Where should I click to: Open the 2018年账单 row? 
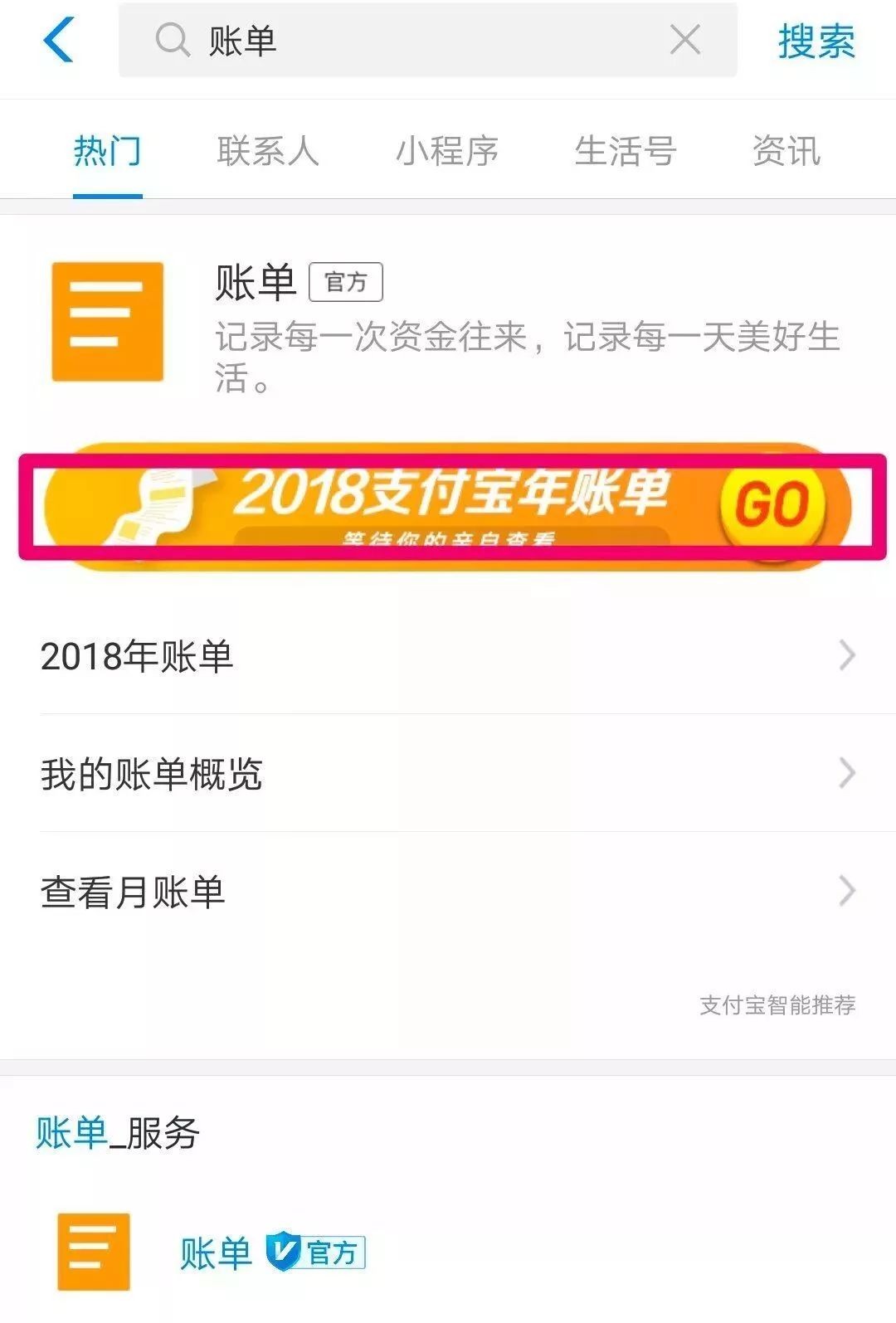coord(448,656)
